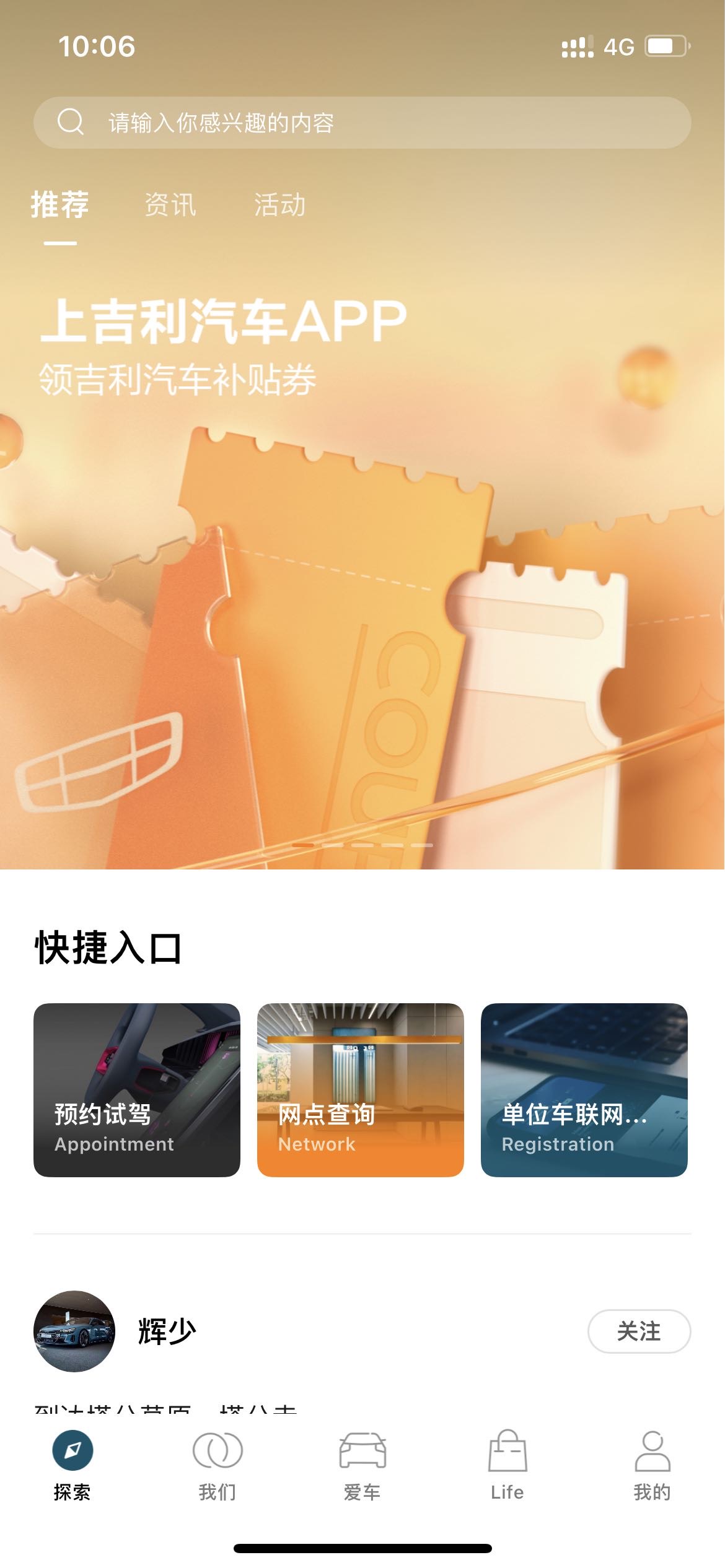Viewport: 725px width, 1568px height.
Task: Go to the 我们 tab
Action: click(x=217, y=1465)
